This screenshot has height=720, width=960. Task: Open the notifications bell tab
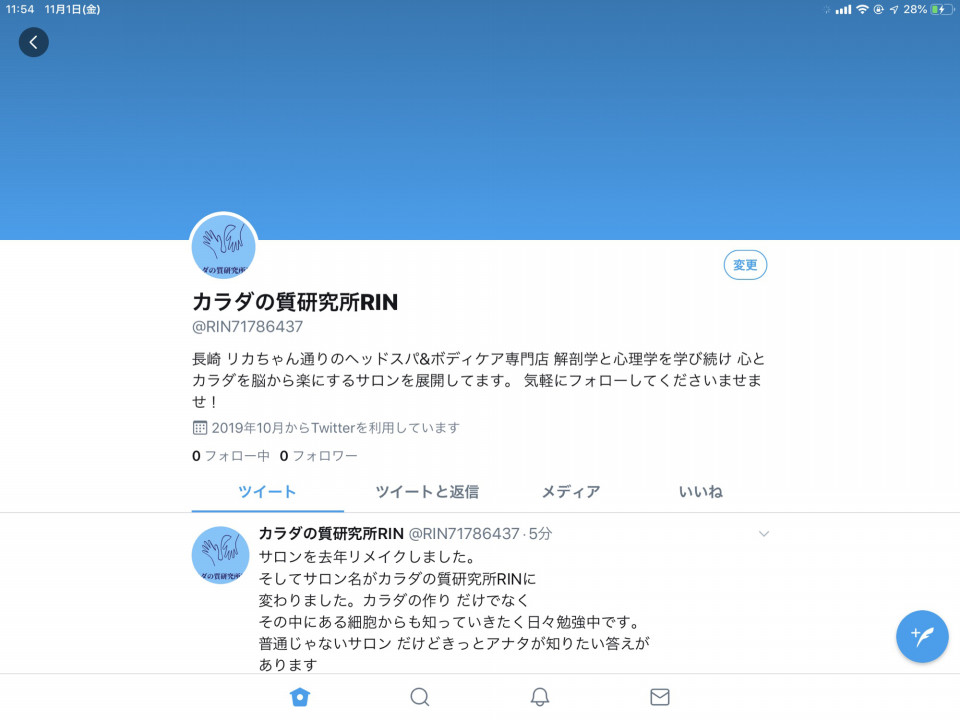click(540, 697)
